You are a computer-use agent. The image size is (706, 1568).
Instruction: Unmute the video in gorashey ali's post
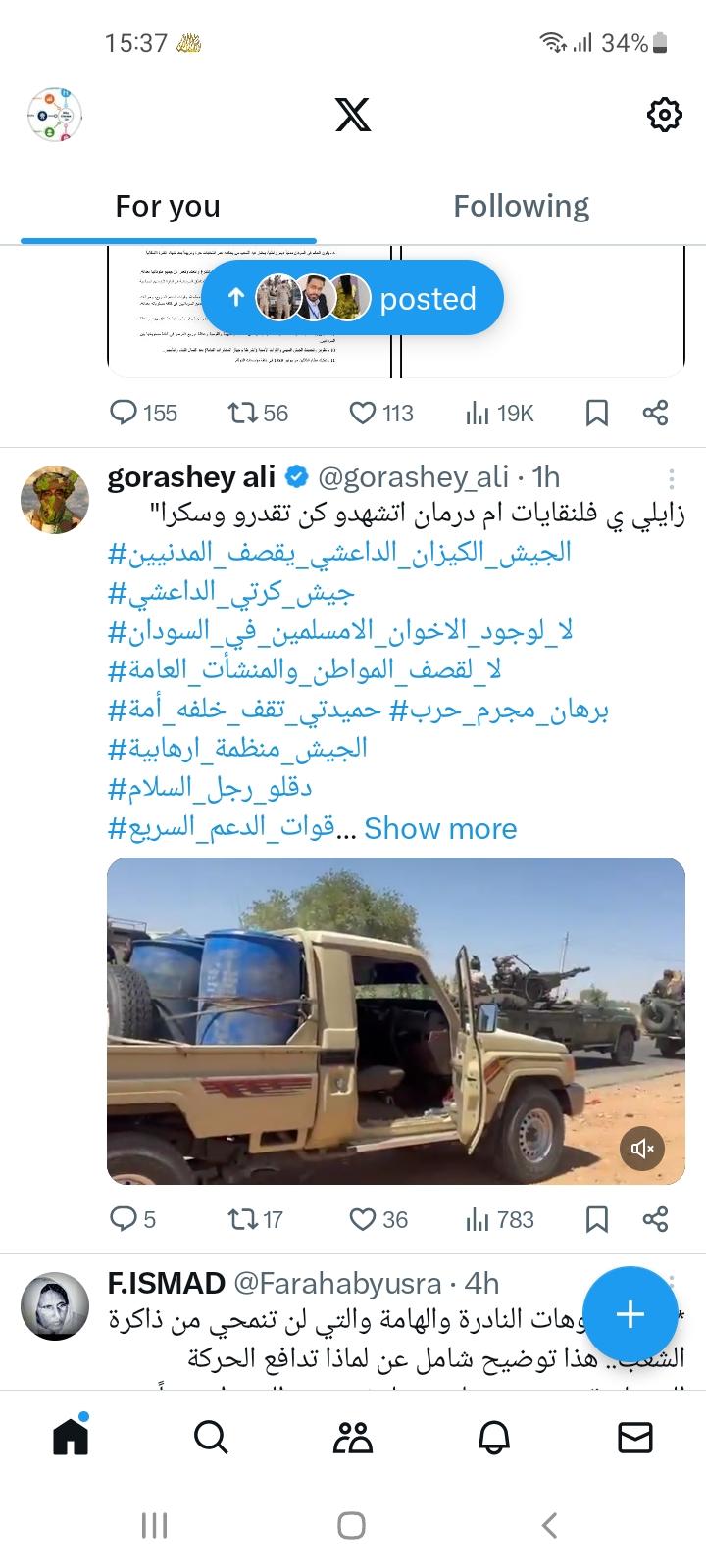tap(642, 1148)
